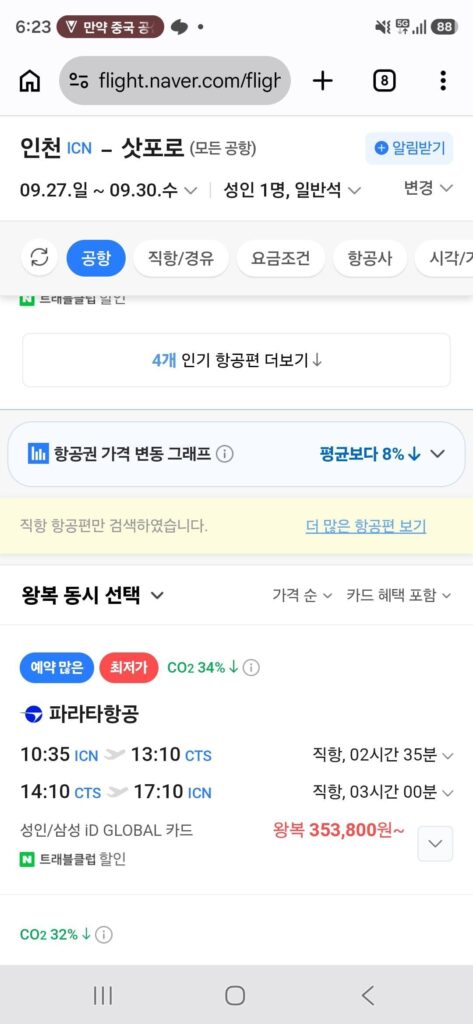The width and height of the screenshot is (473, 1024).
Task: Tap the flight.naver.com address bar
Action: (x=175, y=81)
